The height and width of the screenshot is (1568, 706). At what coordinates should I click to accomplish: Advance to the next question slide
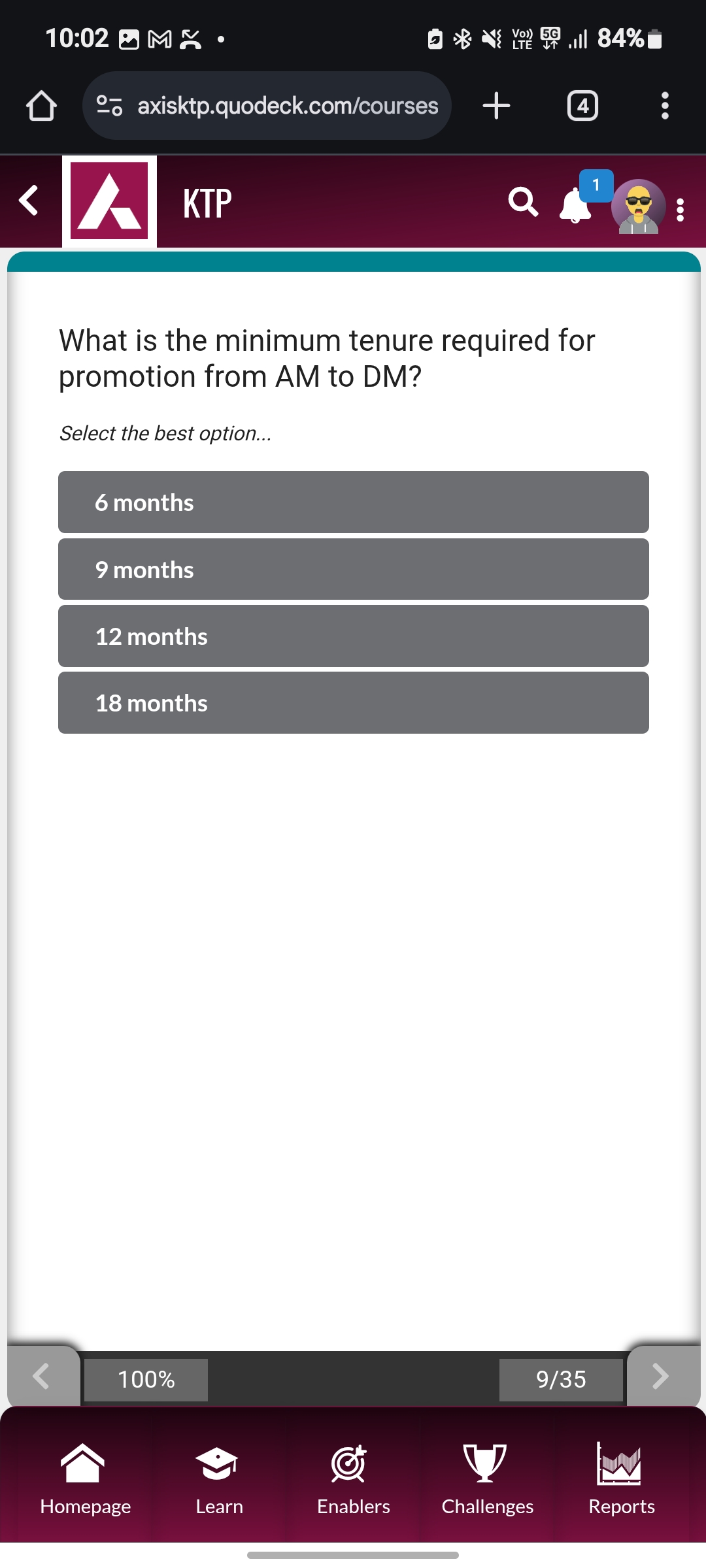[x=662, y=1376]
